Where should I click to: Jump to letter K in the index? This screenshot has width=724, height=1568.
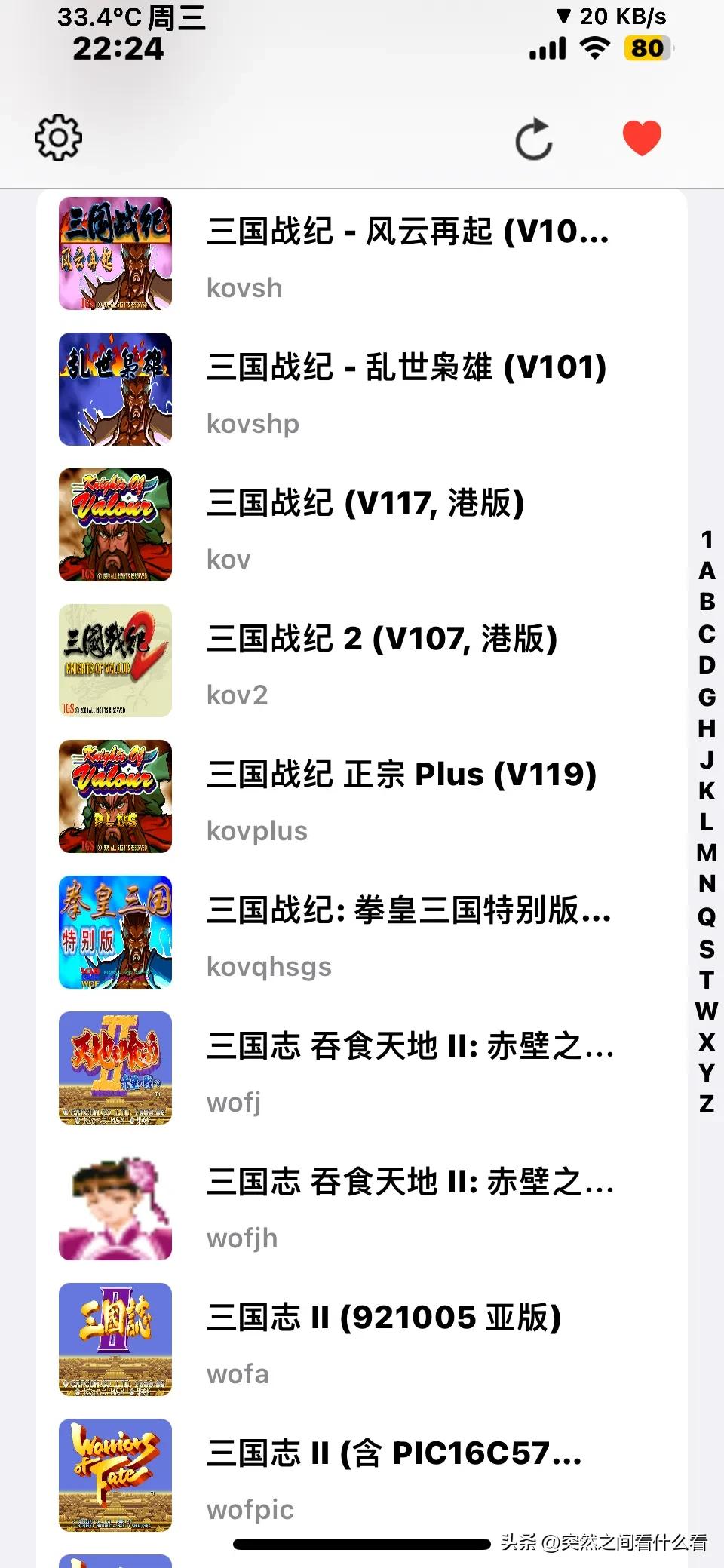click(706, 792)
